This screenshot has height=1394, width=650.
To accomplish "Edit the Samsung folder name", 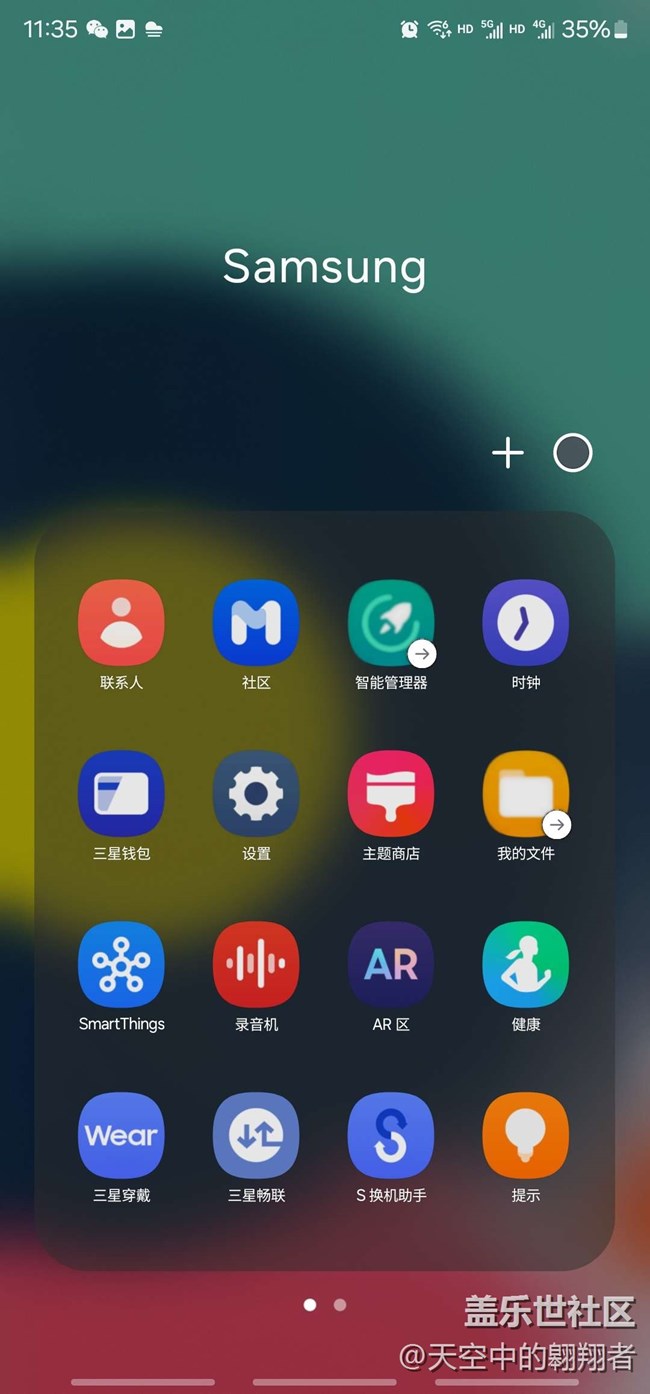I will point(324,267).
